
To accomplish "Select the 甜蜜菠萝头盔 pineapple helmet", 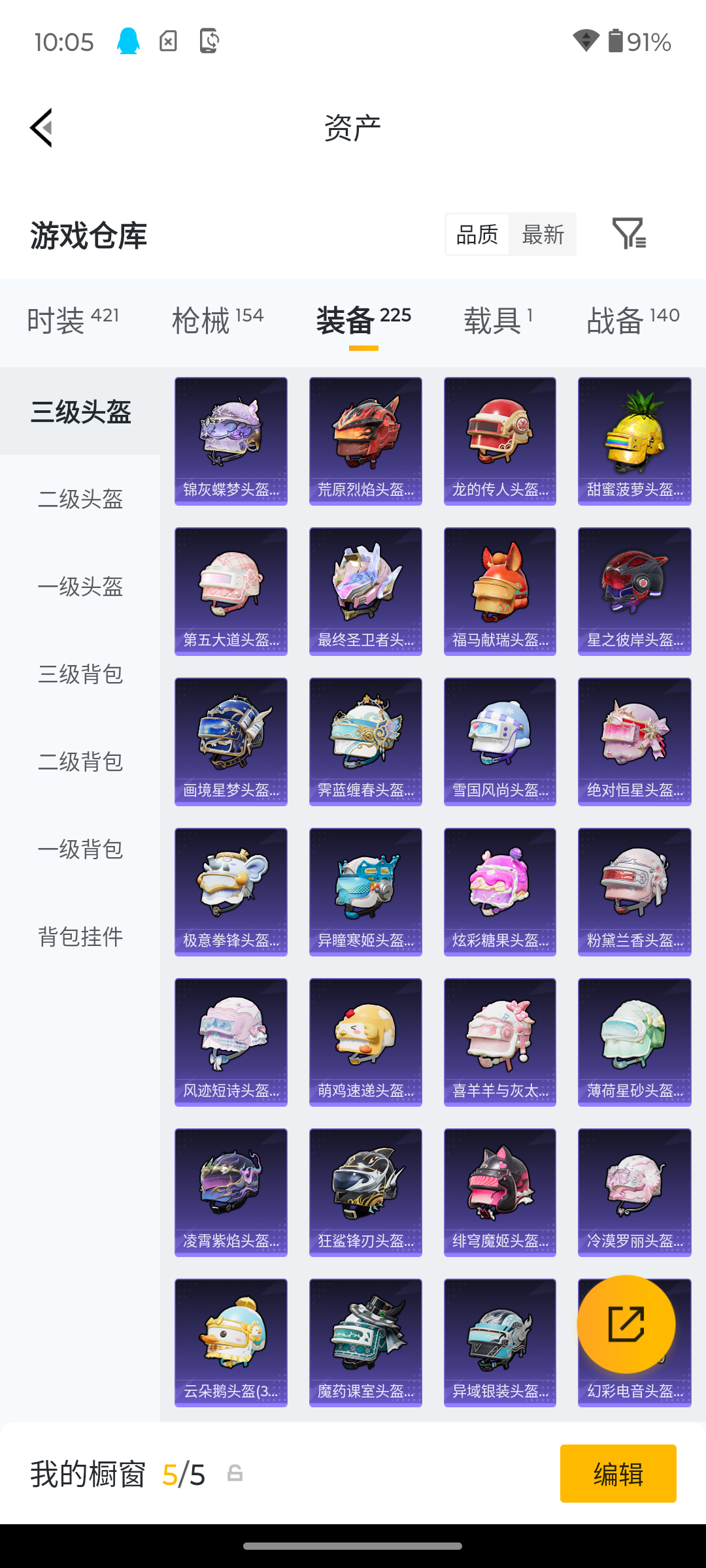I will click(x=633, y=440).
